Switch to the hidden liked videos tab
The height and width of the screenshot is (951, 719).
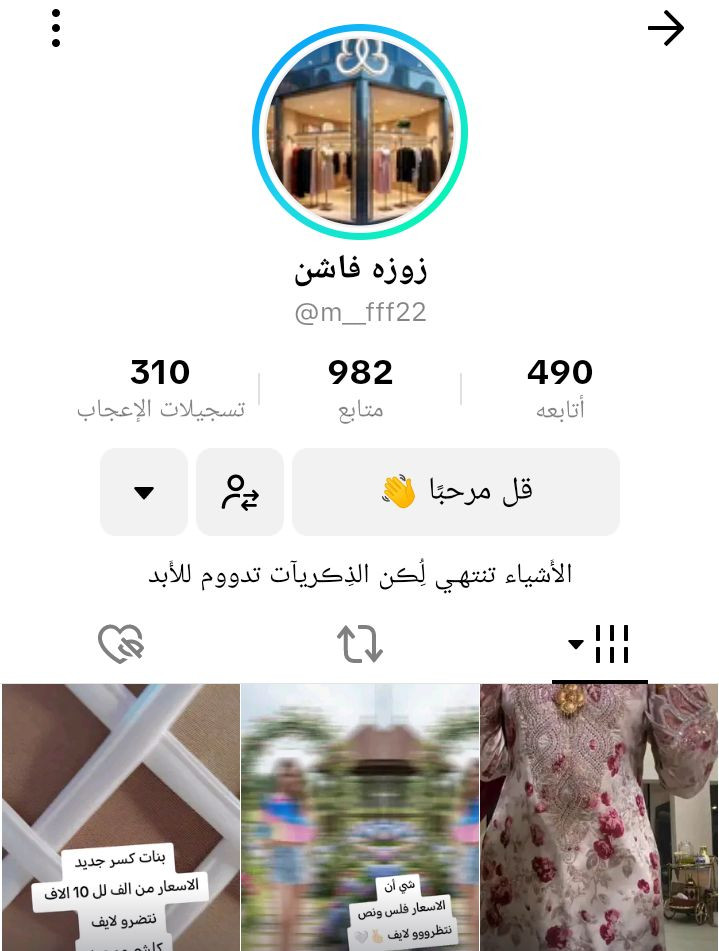tap(120, 645)
